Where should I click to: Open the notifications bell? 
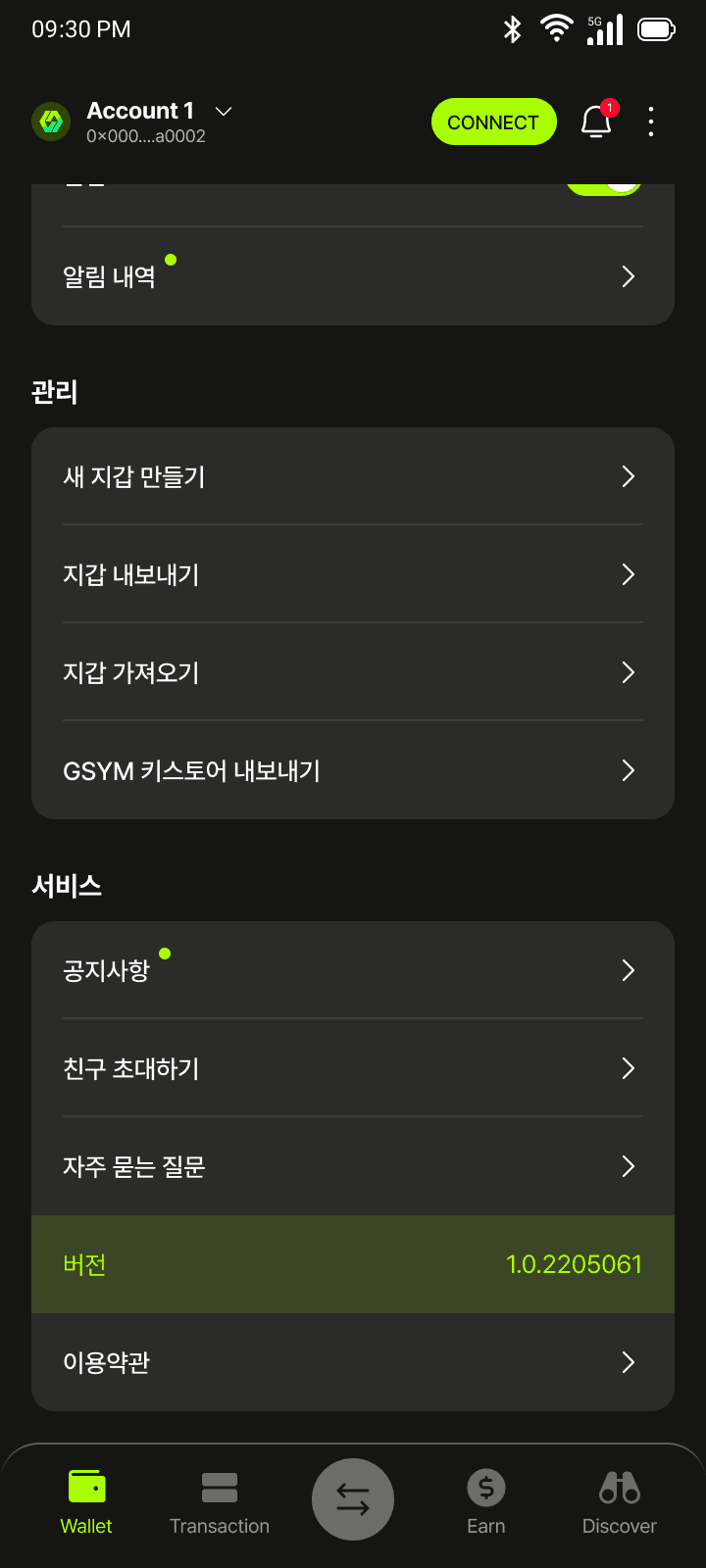[x=596, y=122]
